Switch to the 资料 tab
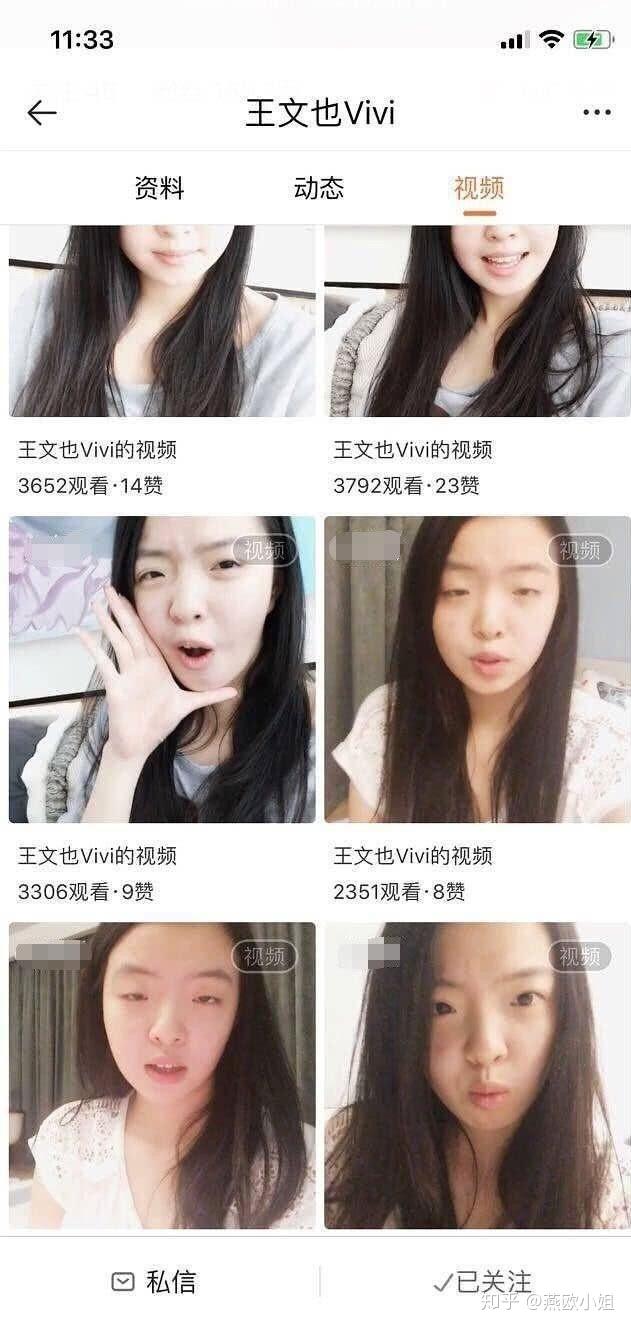 [x=159, y=188]
